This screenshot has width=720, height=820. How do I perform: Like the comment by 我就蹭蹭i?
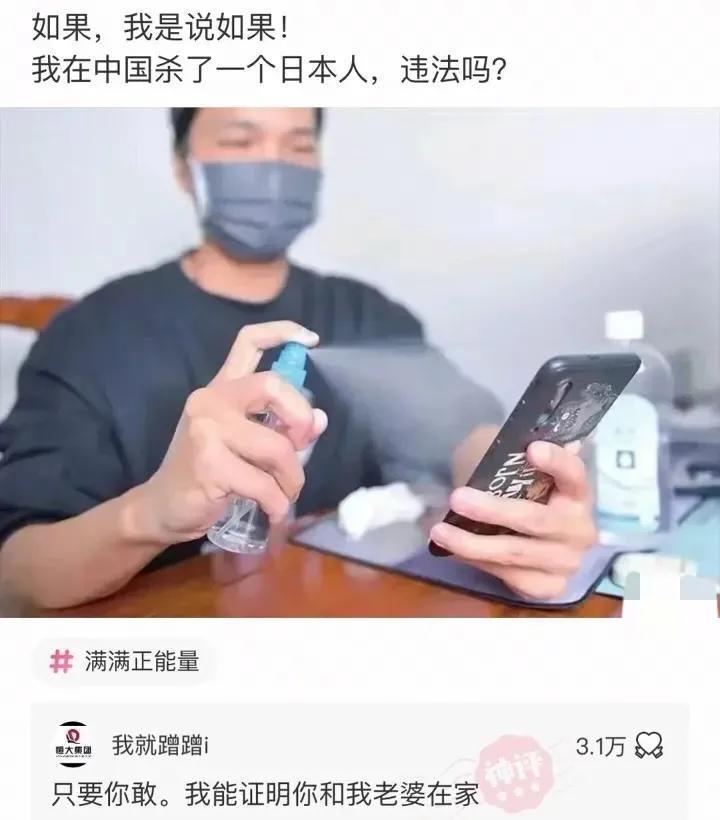click(x=649, y=745)
